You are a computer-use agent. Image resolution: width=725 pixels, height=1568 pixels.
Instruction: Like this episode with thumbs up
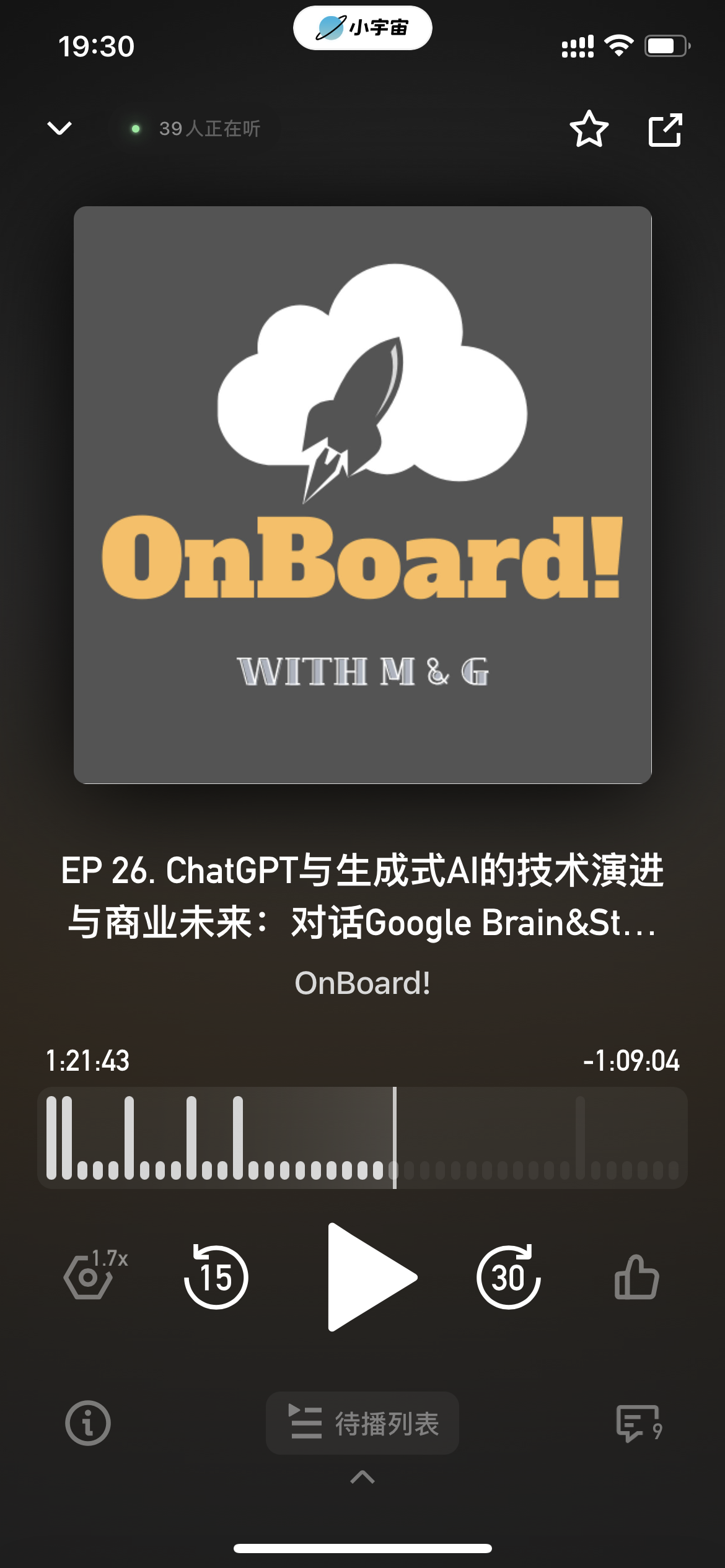click(636, 1276)
